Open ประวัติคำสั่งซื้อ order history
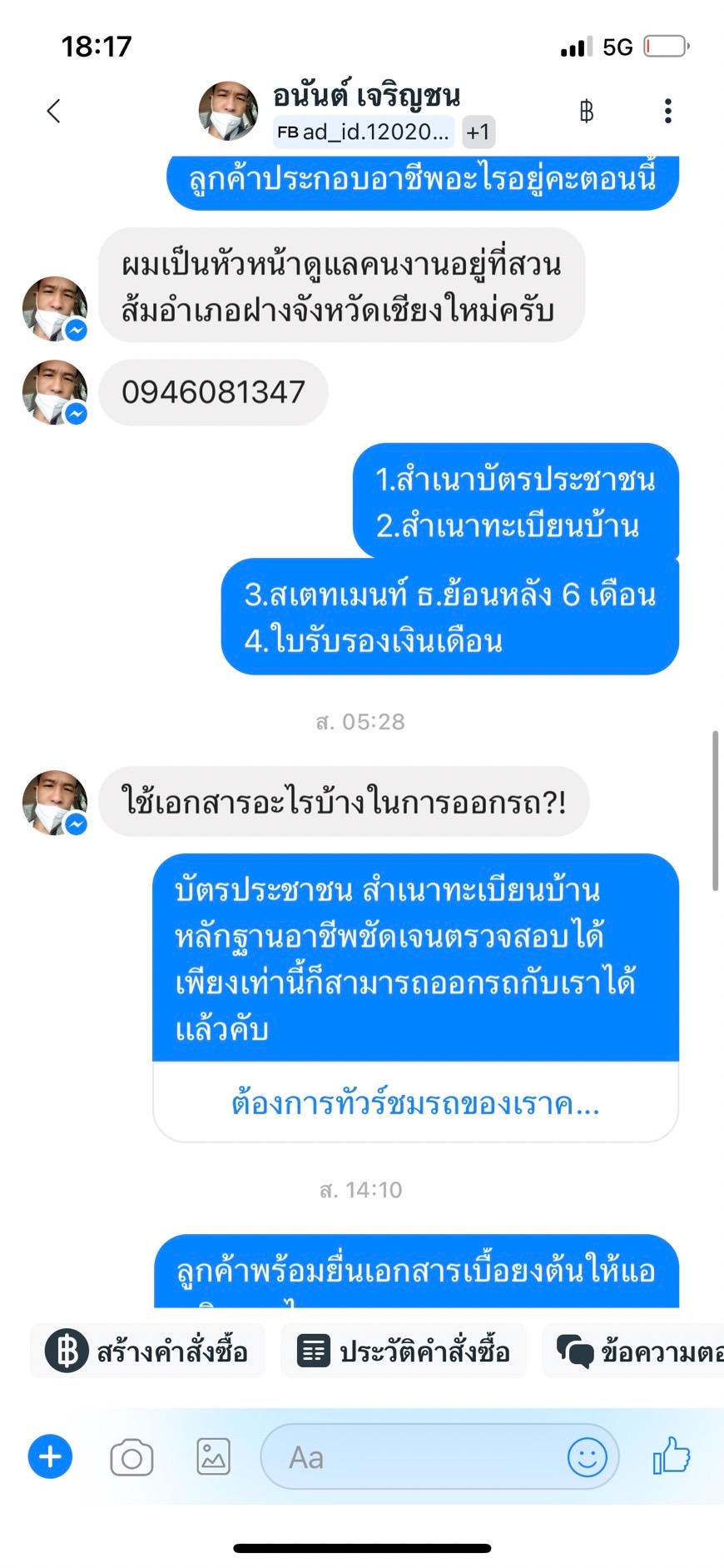This screenshot has width=724, height=1568. pos(404,1351)
